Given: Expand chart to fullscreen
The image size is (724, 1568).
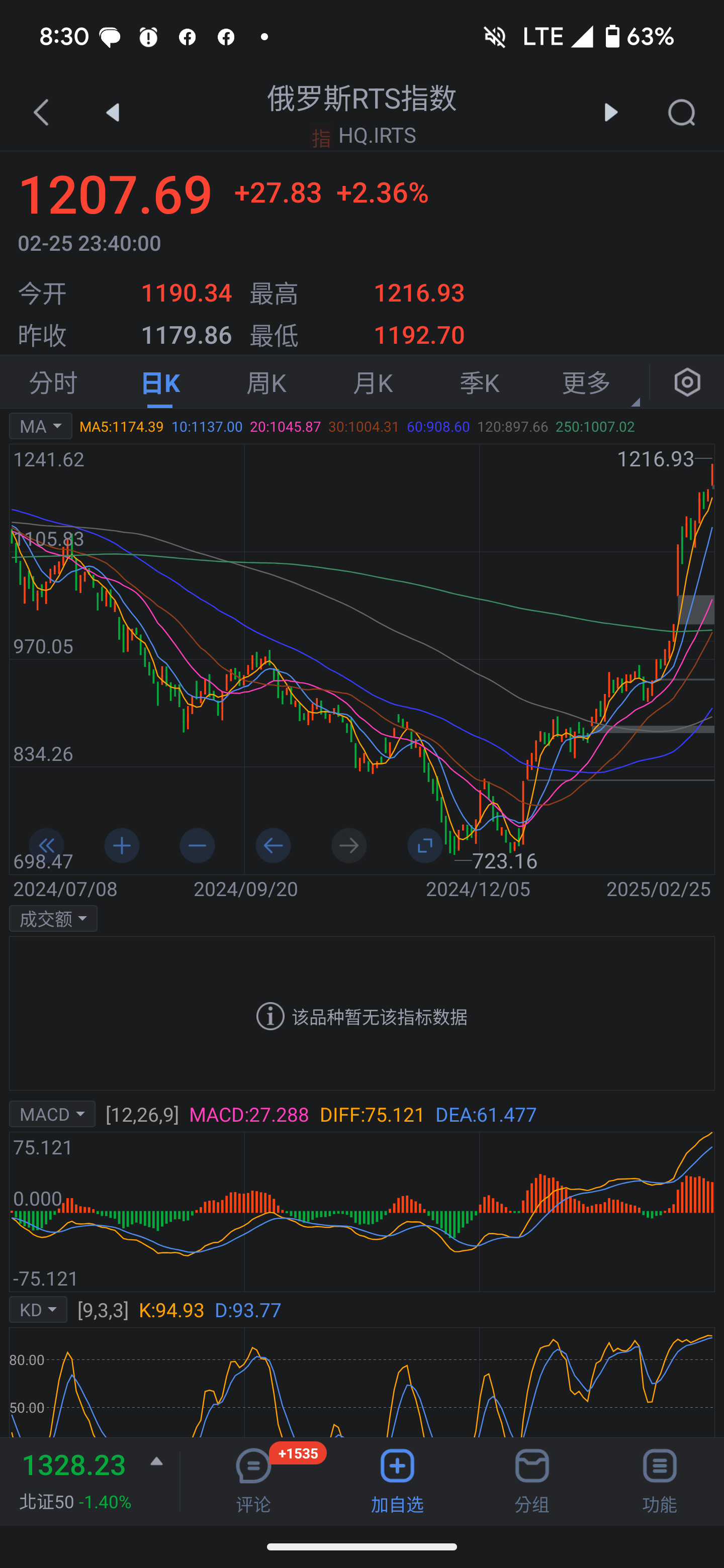Looking at the screenshot, I should coord(425,845).
